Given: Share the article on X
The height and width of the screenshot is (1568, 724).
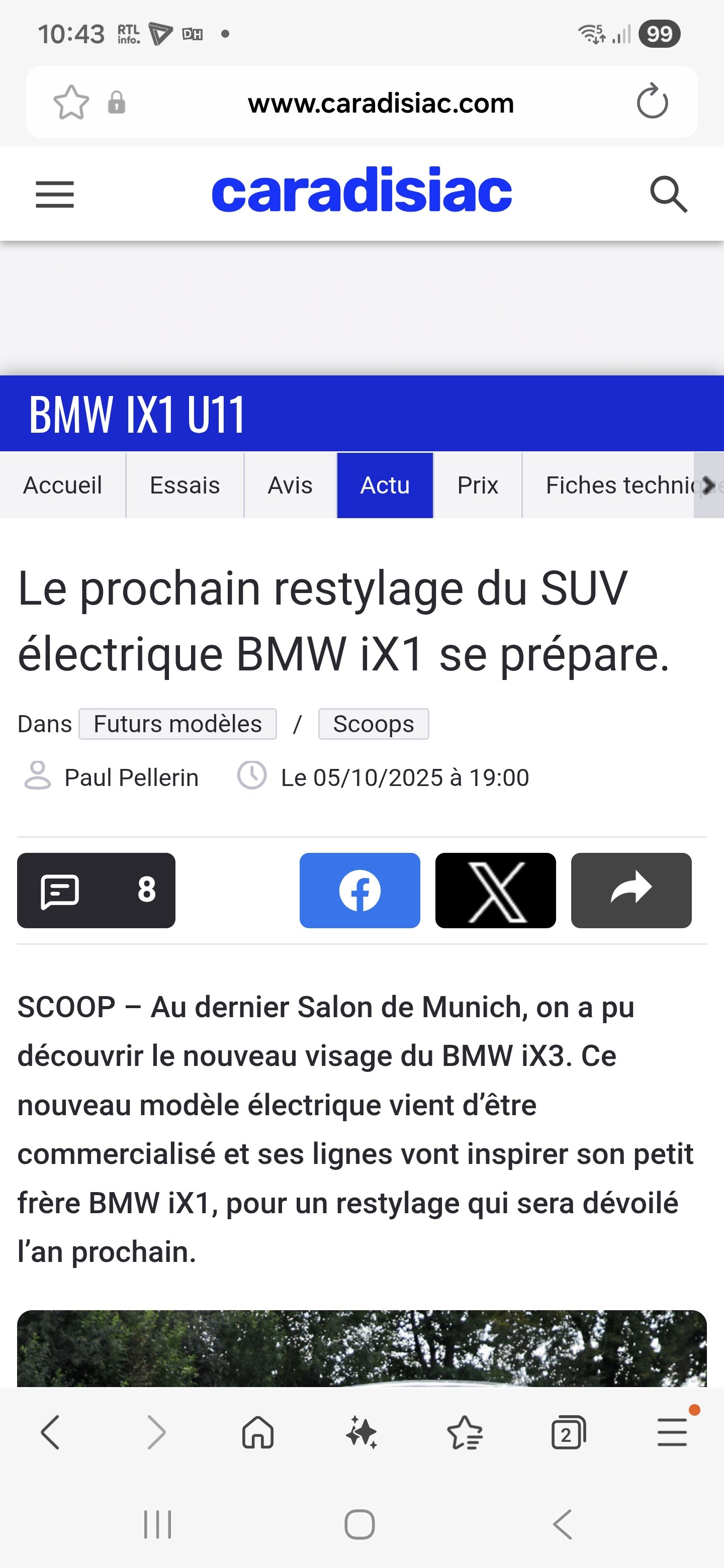Looking at the screenshot, I should [x=495, y=890].
